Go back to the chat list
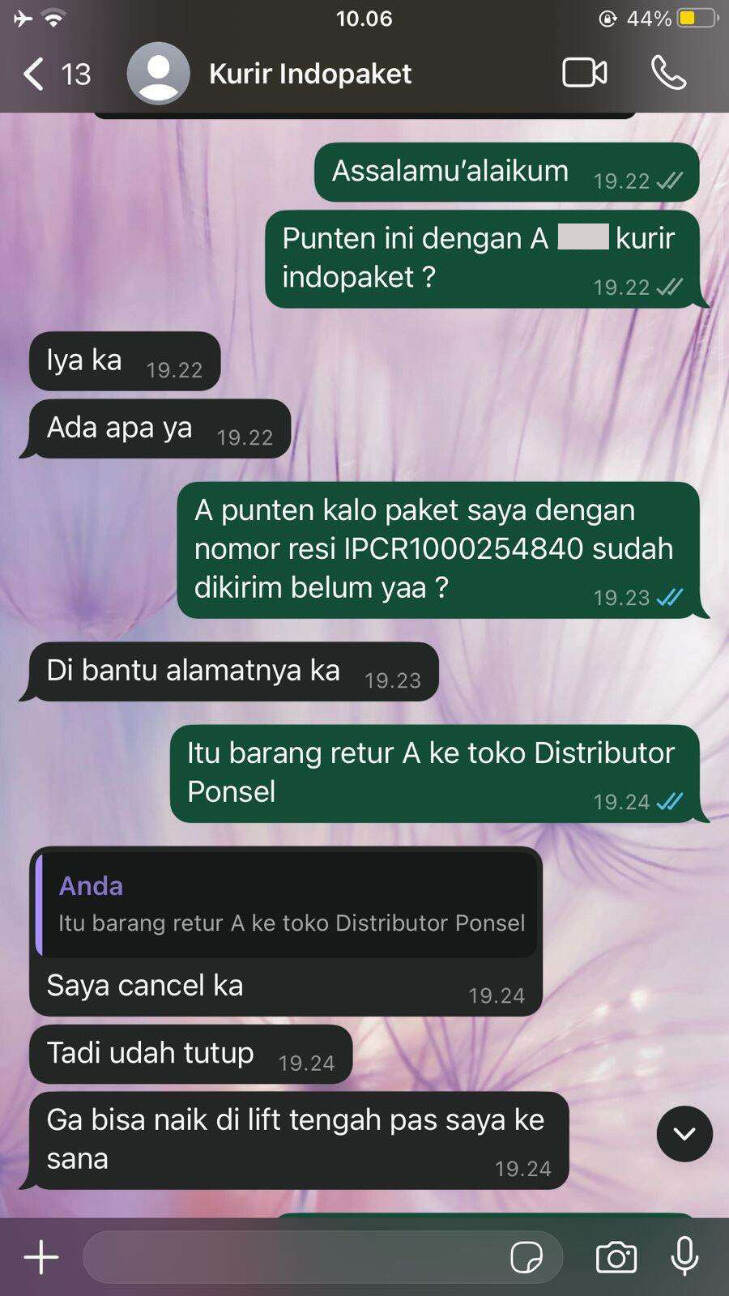The image size is (729, 1296). coord(55,74)
